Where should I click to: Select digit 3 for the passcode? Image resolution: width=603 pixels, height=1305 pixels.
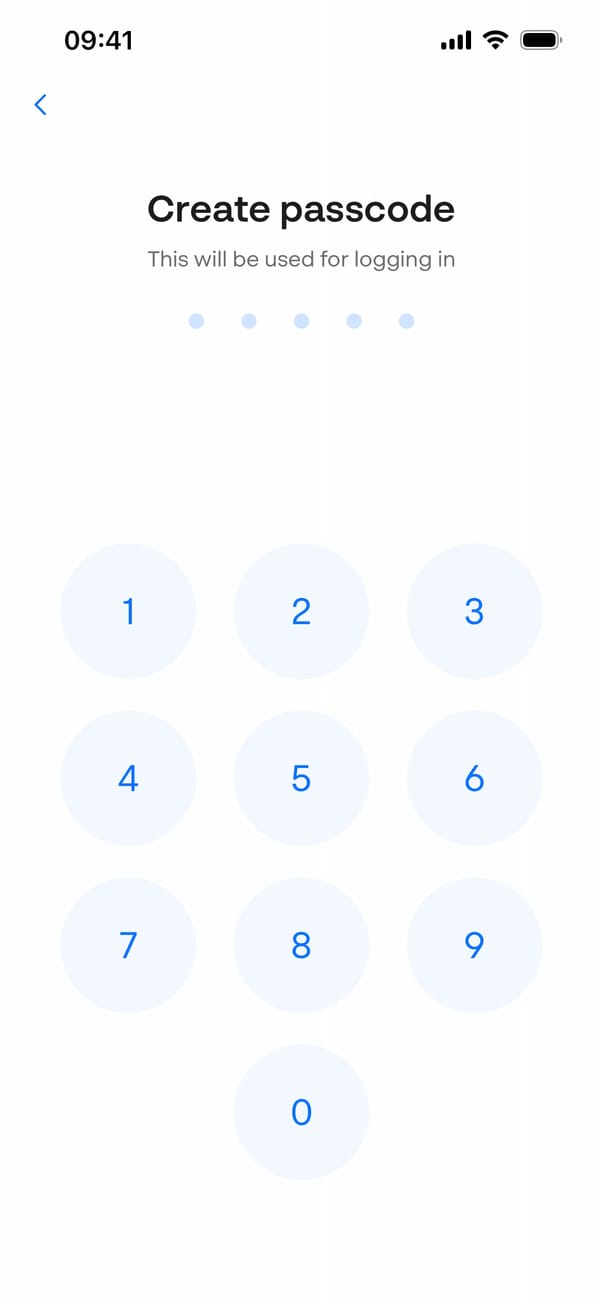pyautogui.click(x=474, y=611)
